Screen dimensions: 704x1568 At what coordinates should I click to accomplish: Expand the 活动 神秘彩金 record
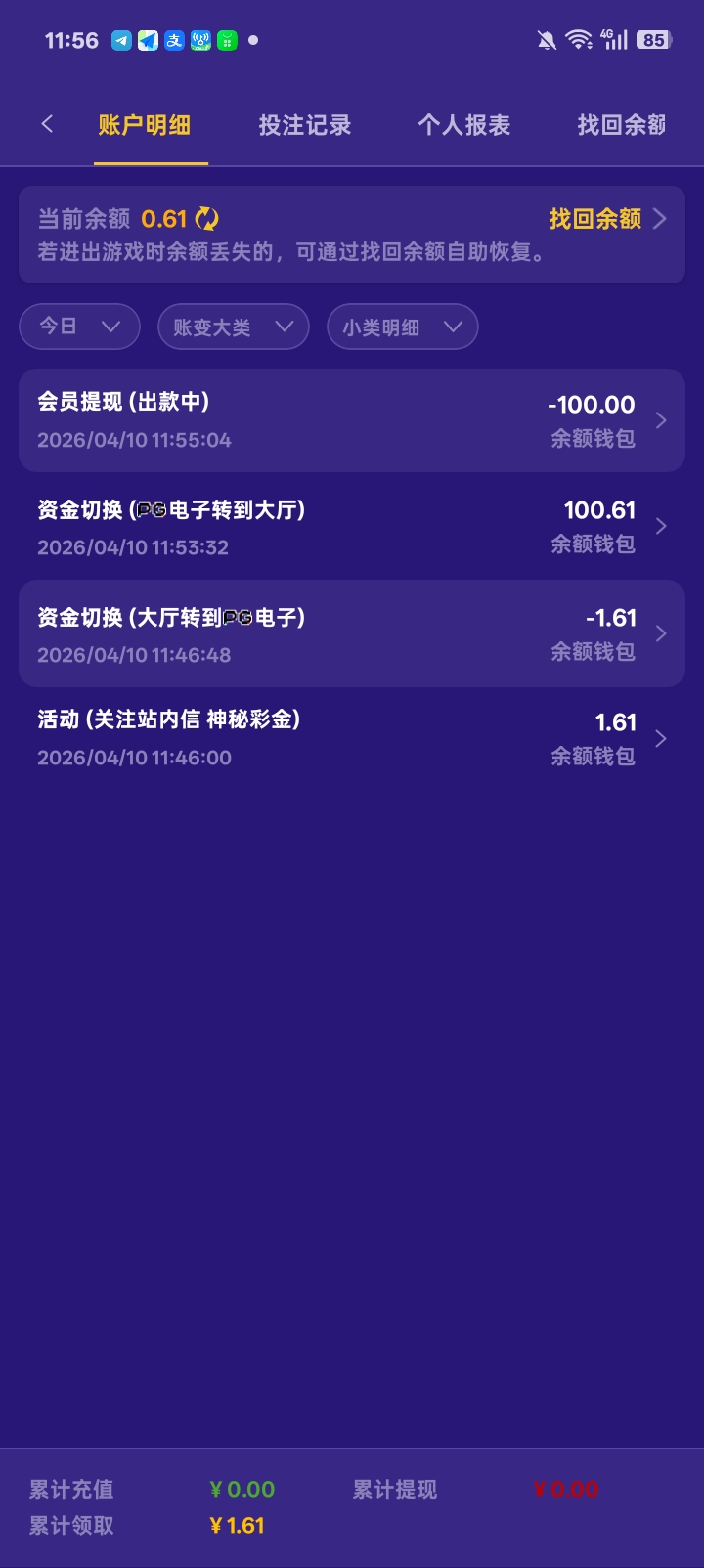point(352,737)
